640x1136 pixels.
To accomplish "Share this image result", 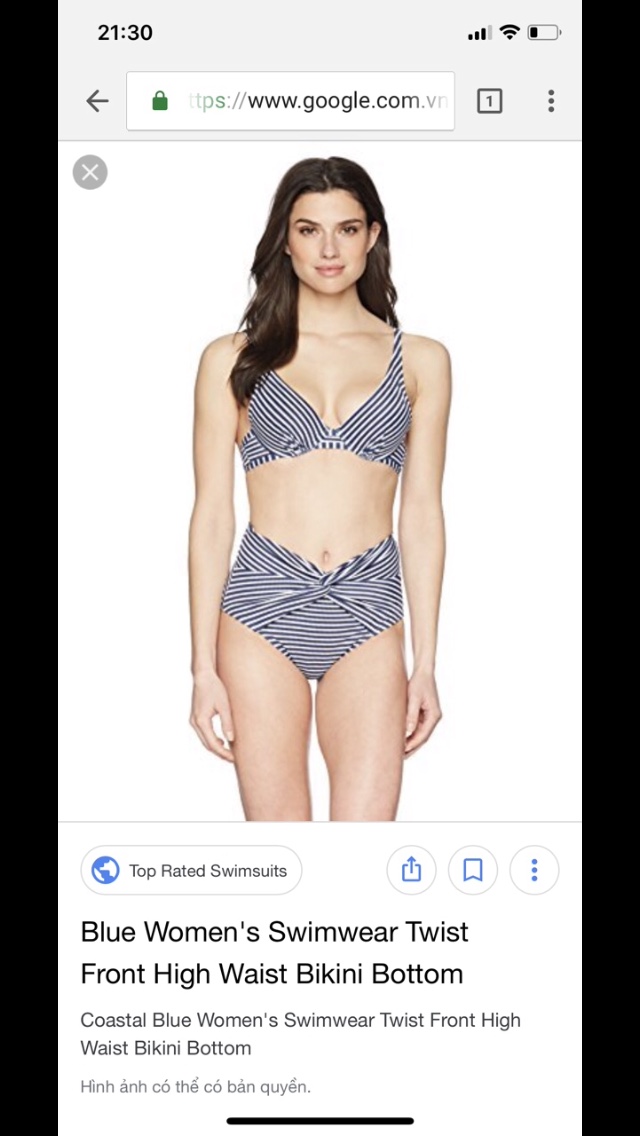I will point(411,870).
